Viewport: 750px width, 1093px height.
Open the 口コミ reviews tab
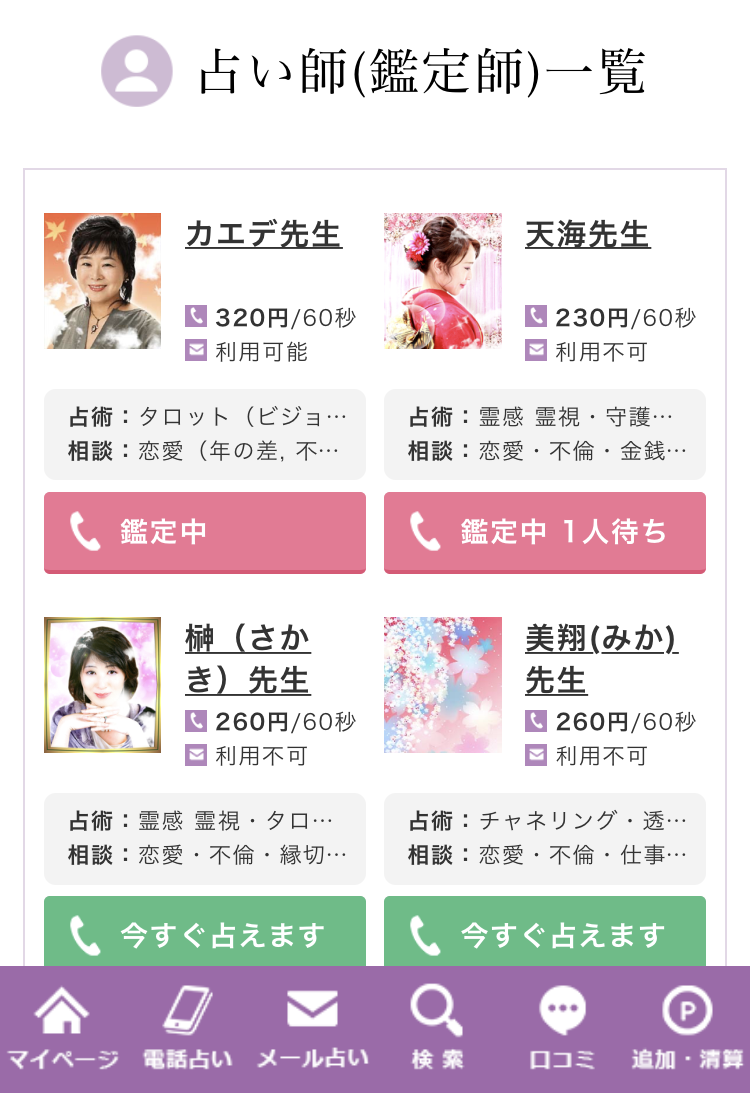click(562, 1029)
